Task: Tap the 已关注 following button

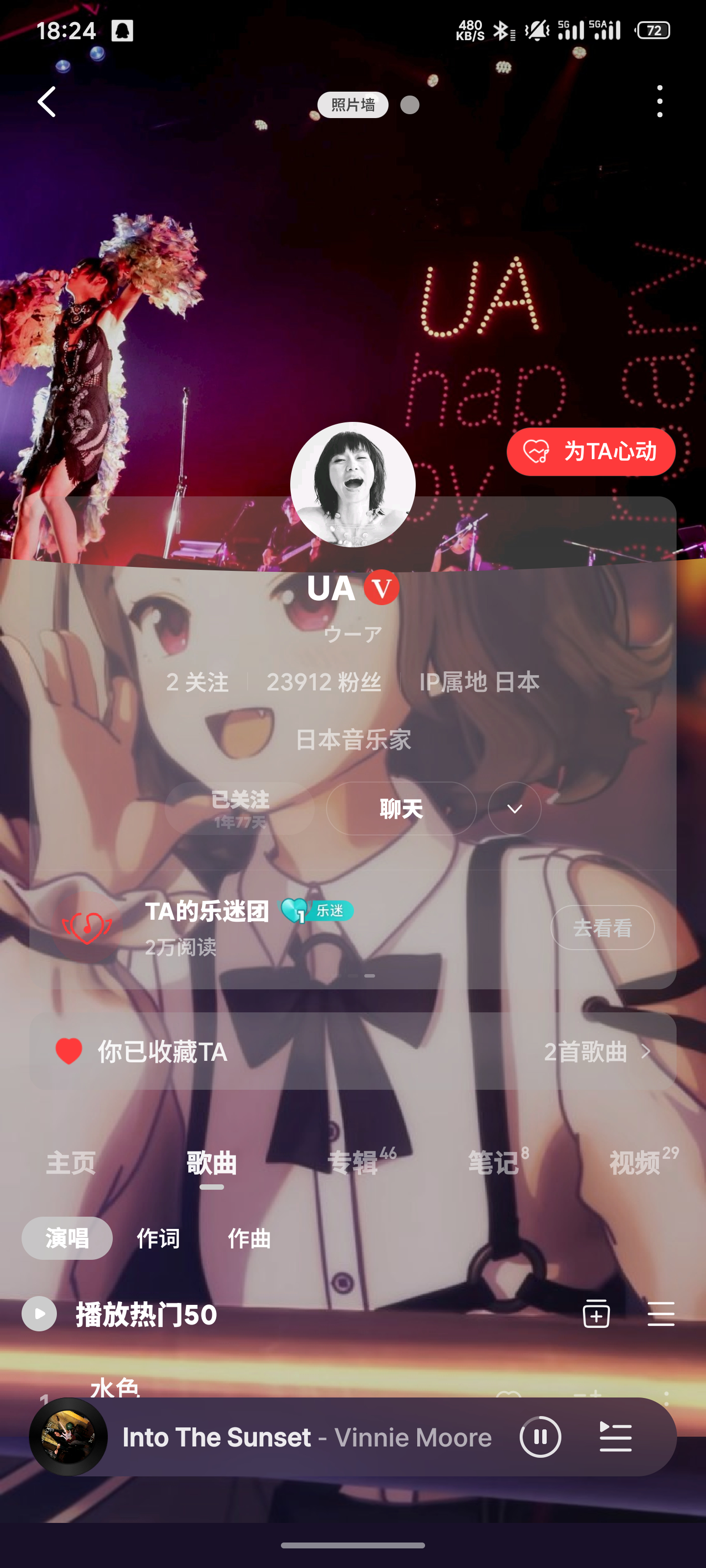Action: [240, 808]
